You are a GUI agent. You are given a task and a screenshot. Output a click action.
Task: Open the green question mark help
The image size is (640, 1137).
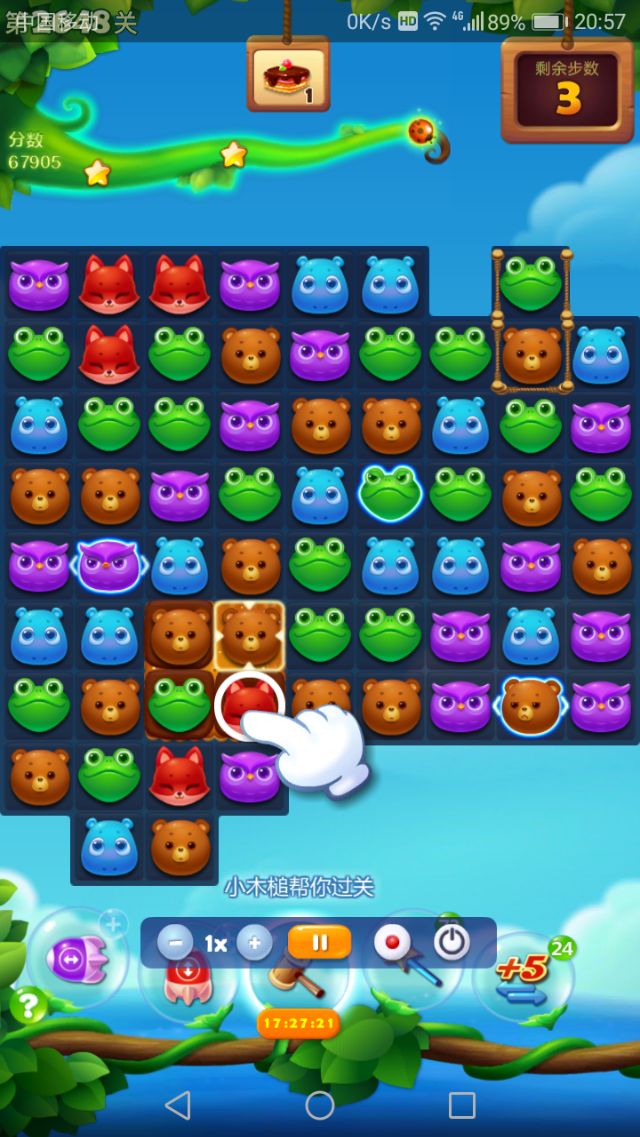[28, 1003]
